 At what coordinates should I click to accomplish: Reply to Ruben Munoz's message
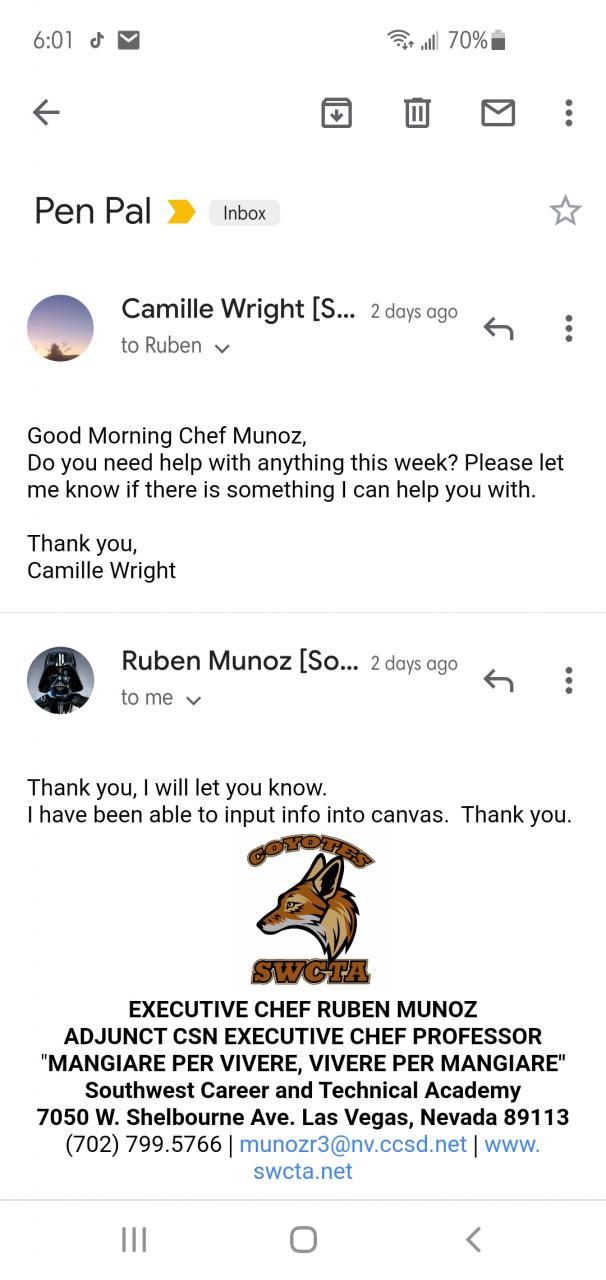pyautogui.click(x=498, y=681)
